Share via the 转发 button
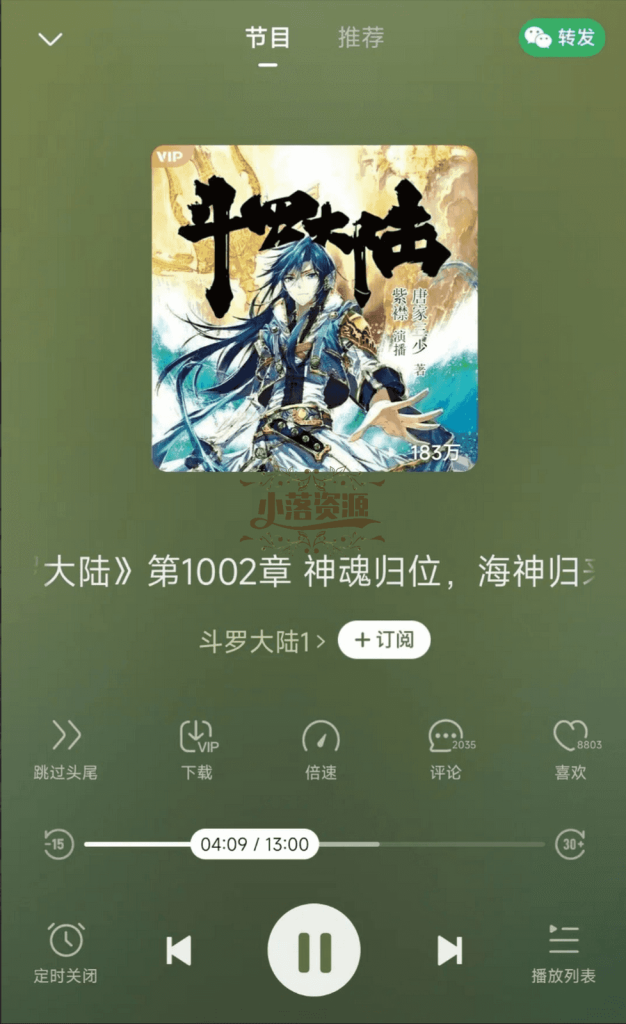The width and height of the screenshot is (626, 1024). tap(561, 38)
